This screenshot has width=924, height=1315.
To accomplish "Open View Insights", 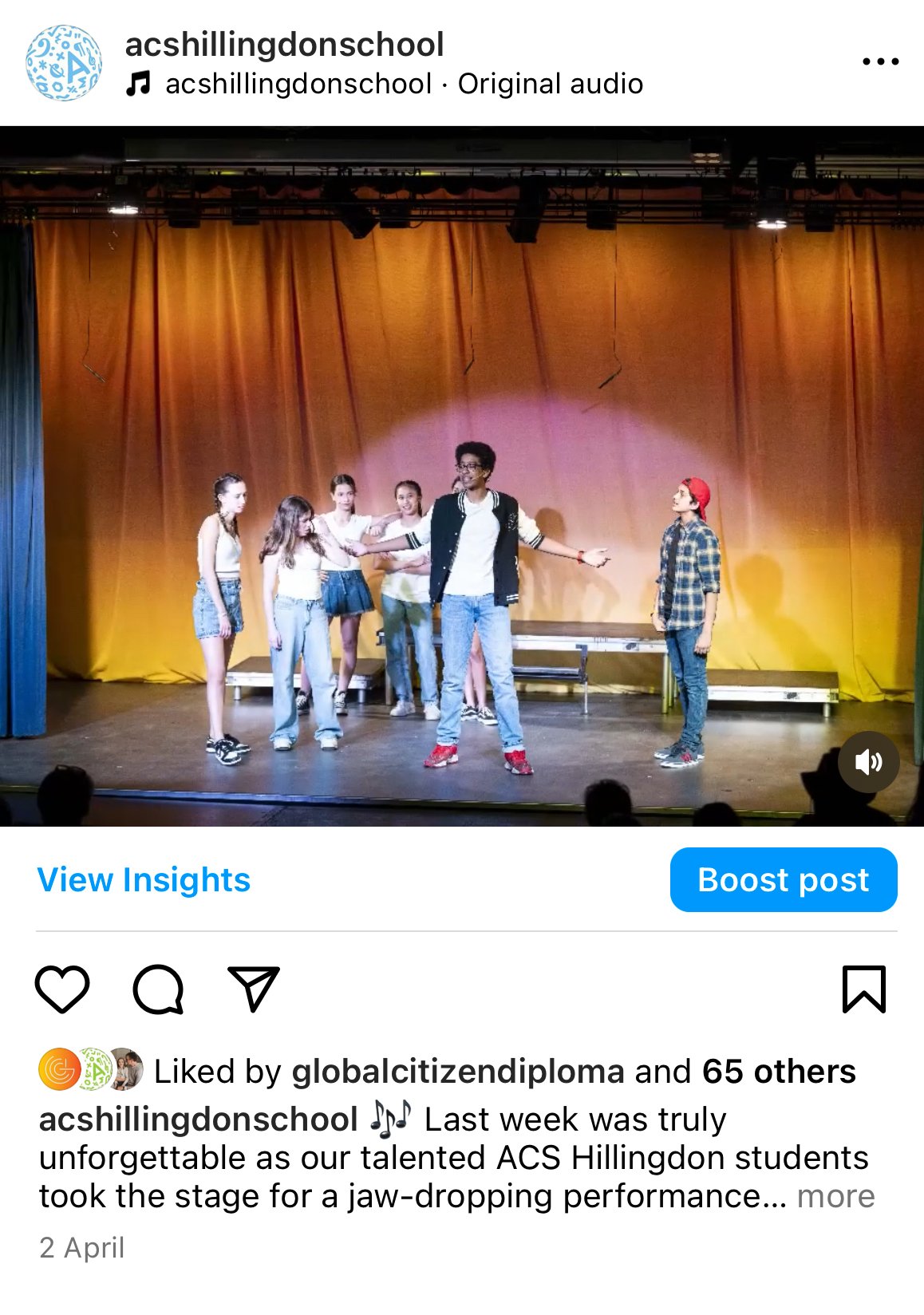I will [x=144, y=879].
